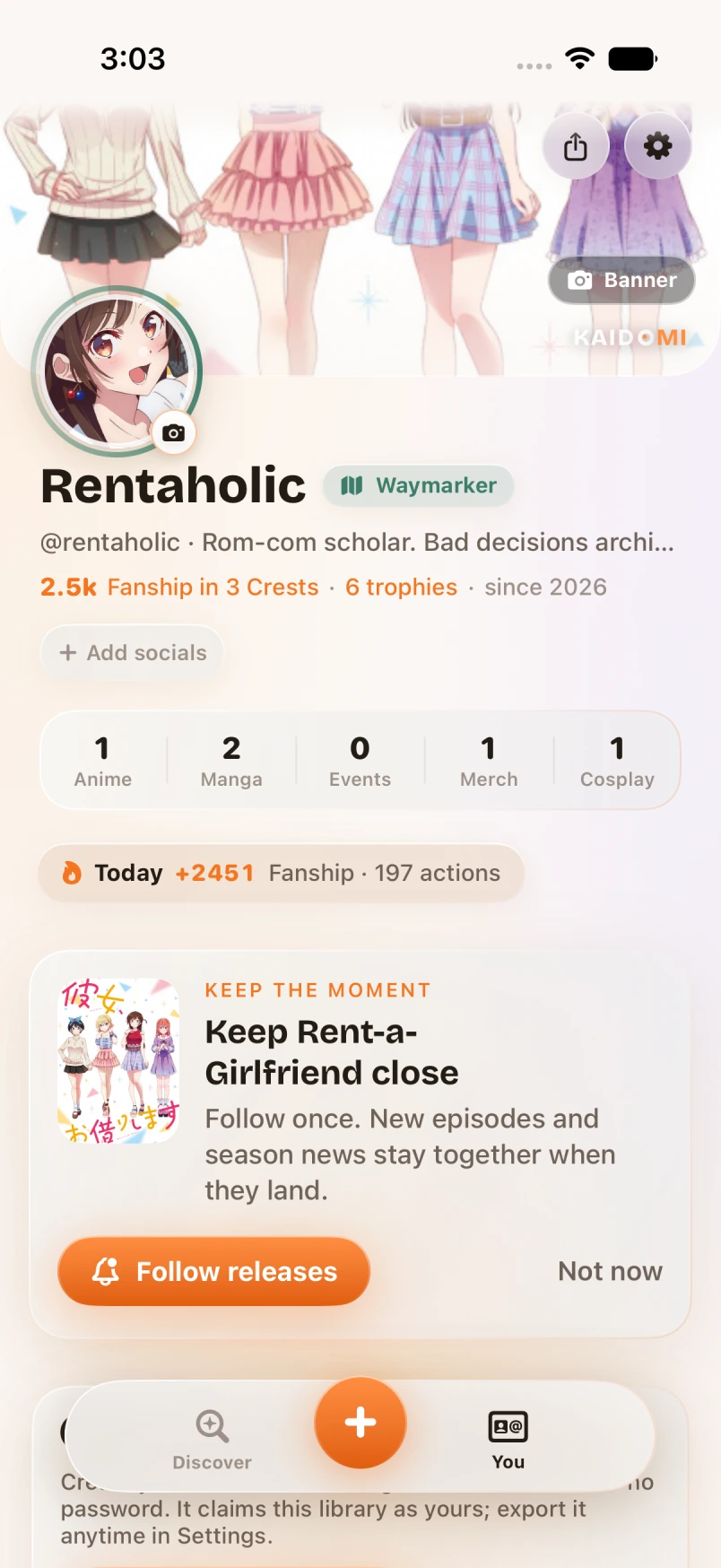Open the Waymarker badge

419,485
